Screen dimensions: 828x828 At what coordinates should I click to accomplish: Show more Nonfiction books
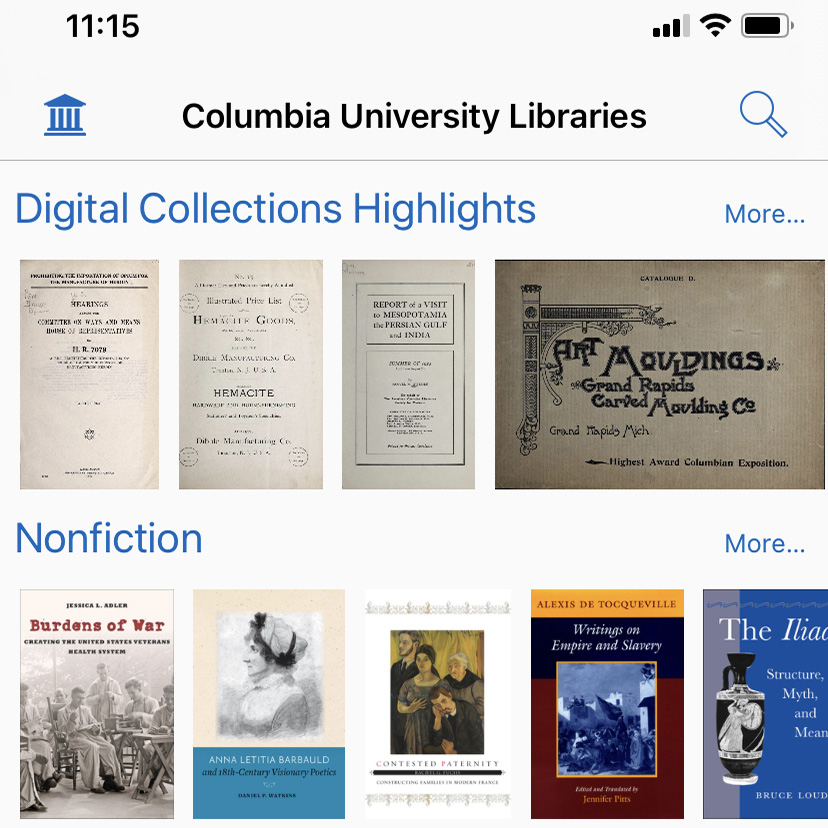click(x=764, y=543)
